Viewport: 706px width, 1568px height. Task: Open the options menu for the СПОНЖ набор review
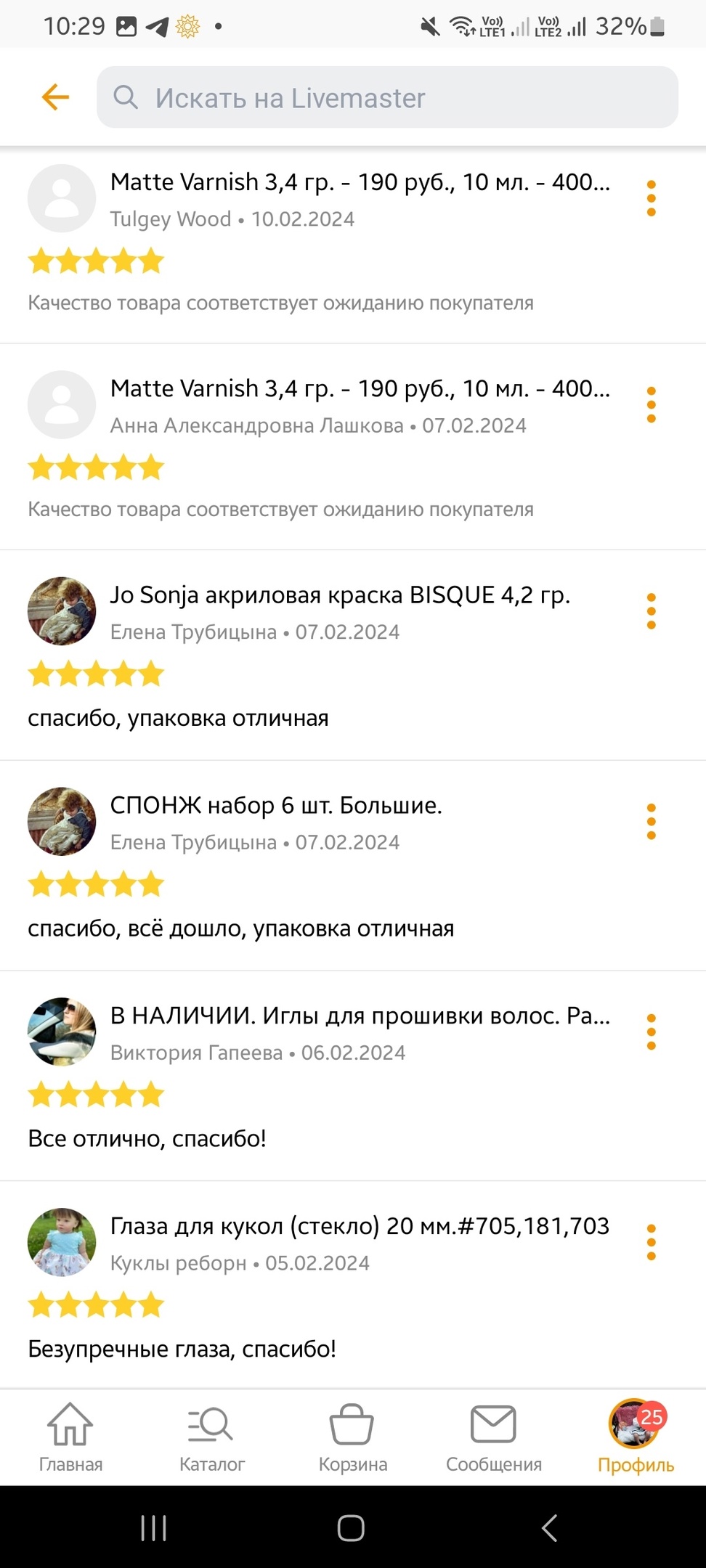(651, 822)
